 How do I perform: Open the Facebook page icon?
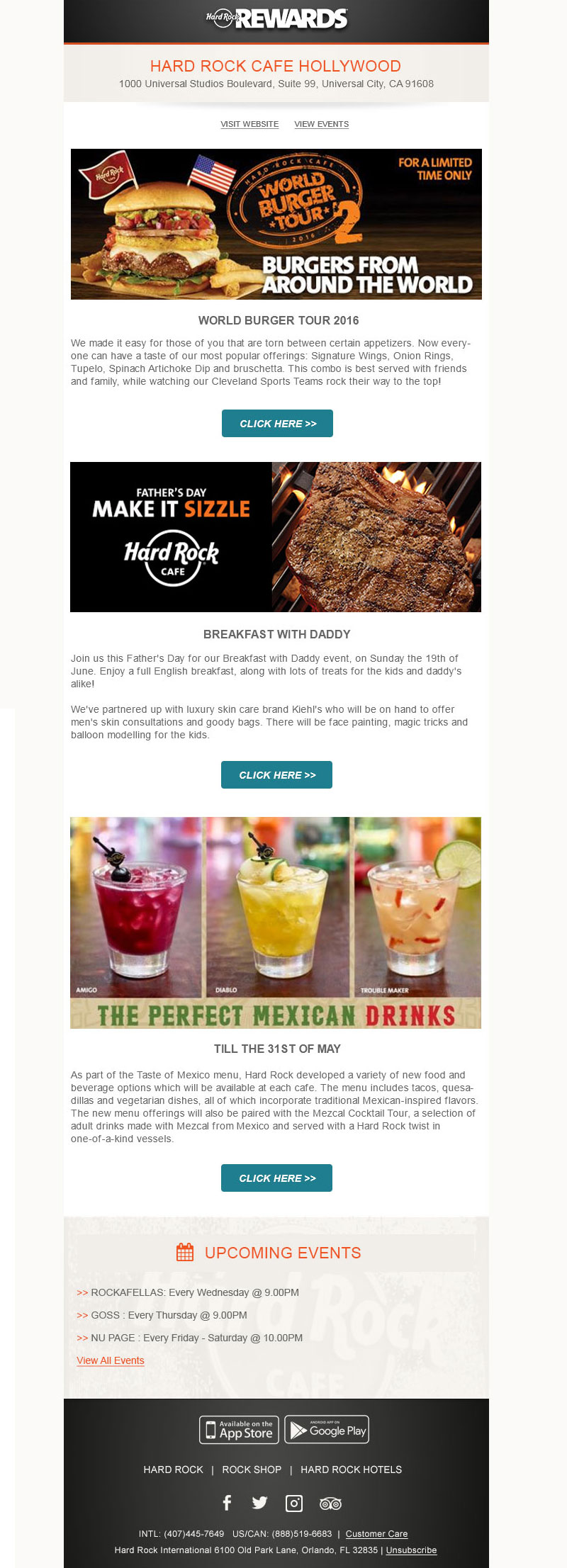click(227, 1503)
